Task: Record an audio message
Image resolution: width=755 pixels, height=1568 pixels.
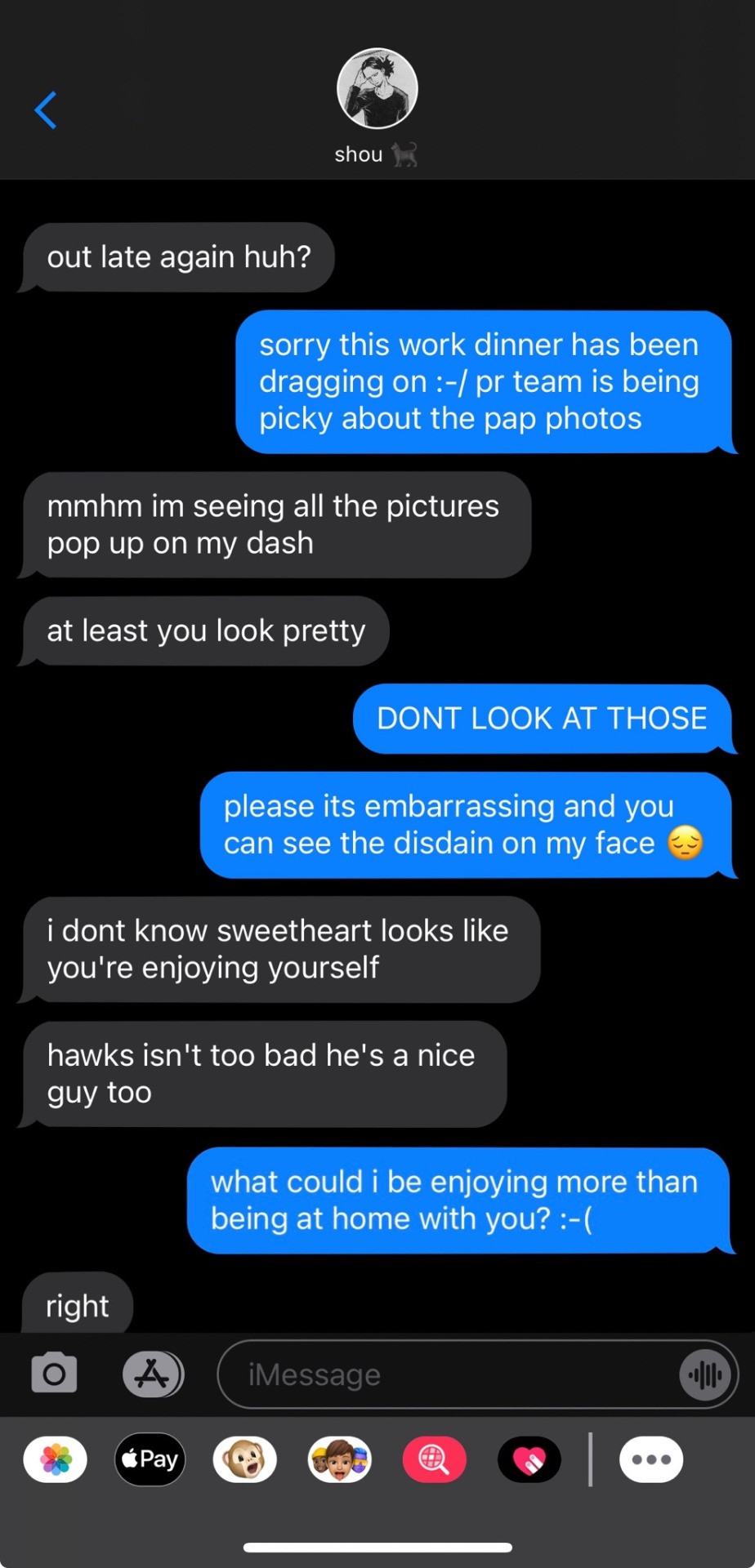Action: pos(704,1374)
